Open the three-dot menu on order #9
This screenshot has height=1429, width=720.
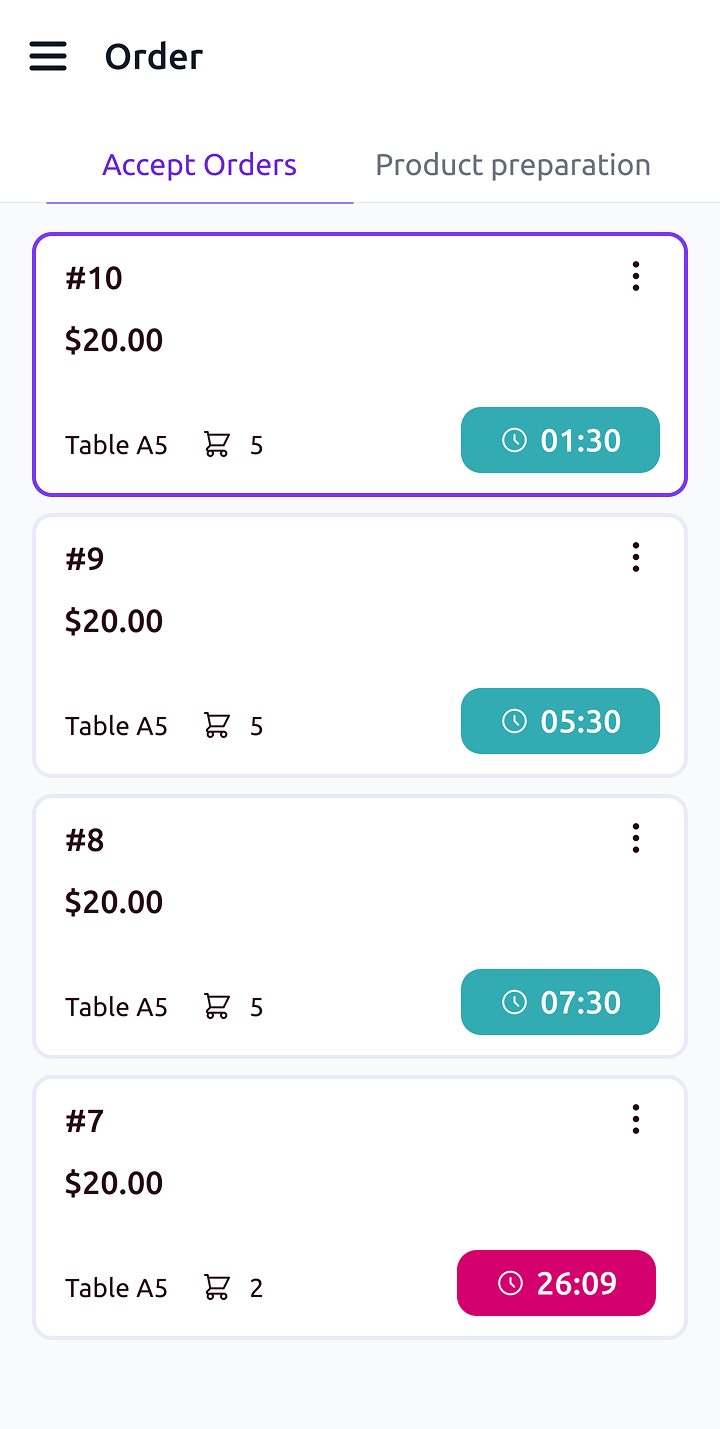point(636,557)
